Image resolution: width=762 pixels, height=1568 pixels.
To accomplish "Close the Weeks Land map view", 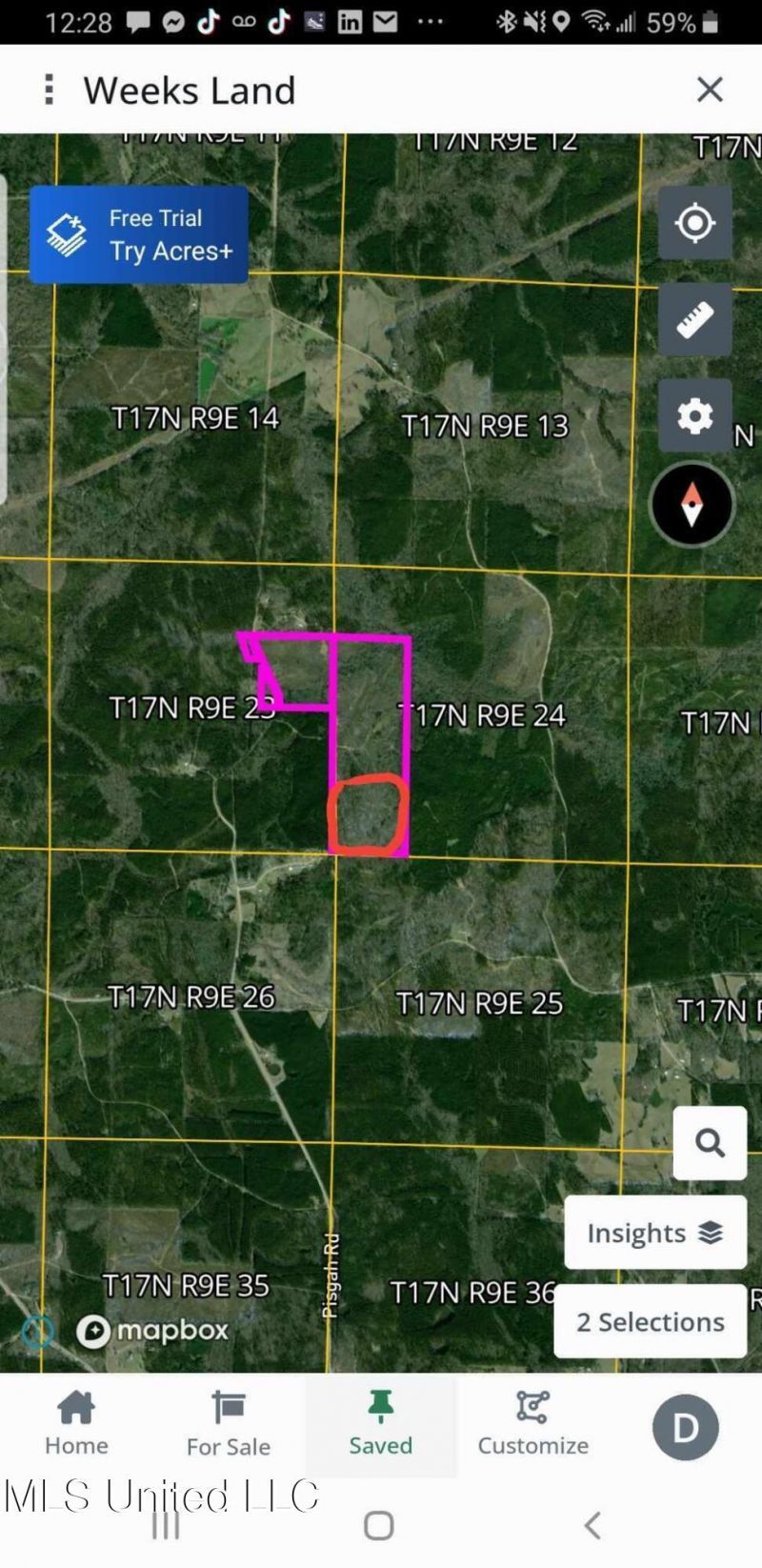I will coord(710,90).
